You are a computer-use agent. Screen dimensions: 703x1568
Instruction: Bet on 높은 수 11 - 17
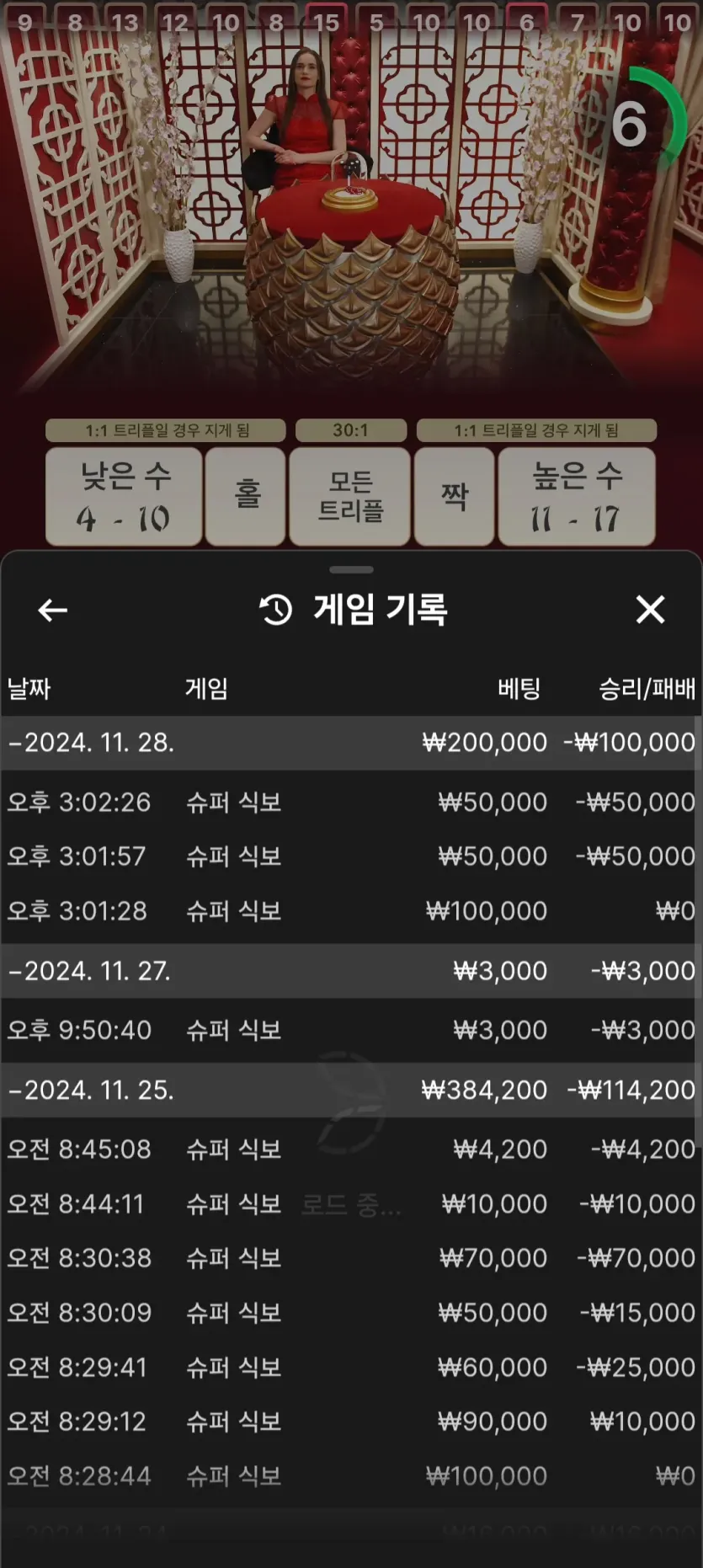(x=577, y=497)
